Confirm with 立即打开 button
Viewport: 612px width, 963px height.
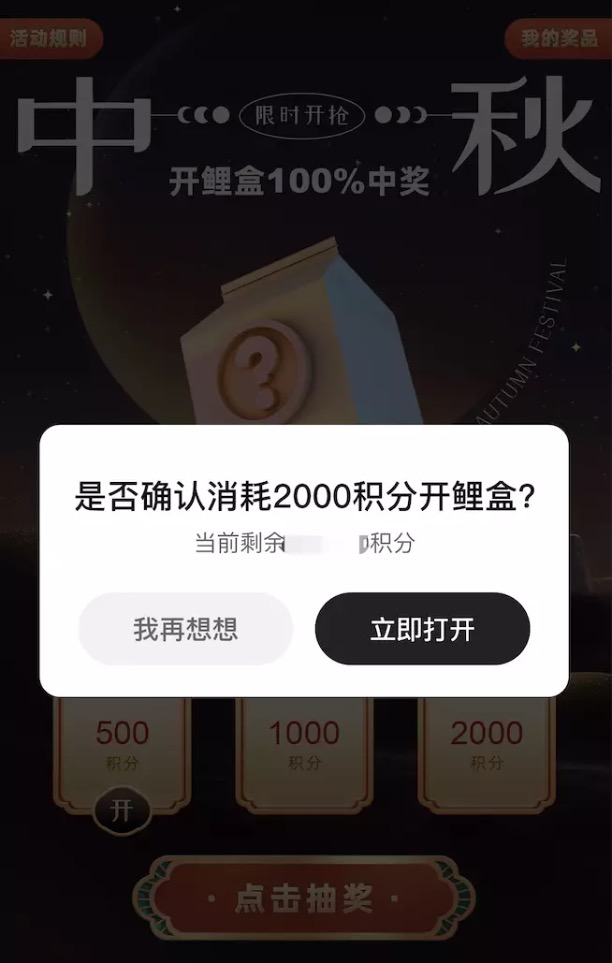click(x=422, y=629)
